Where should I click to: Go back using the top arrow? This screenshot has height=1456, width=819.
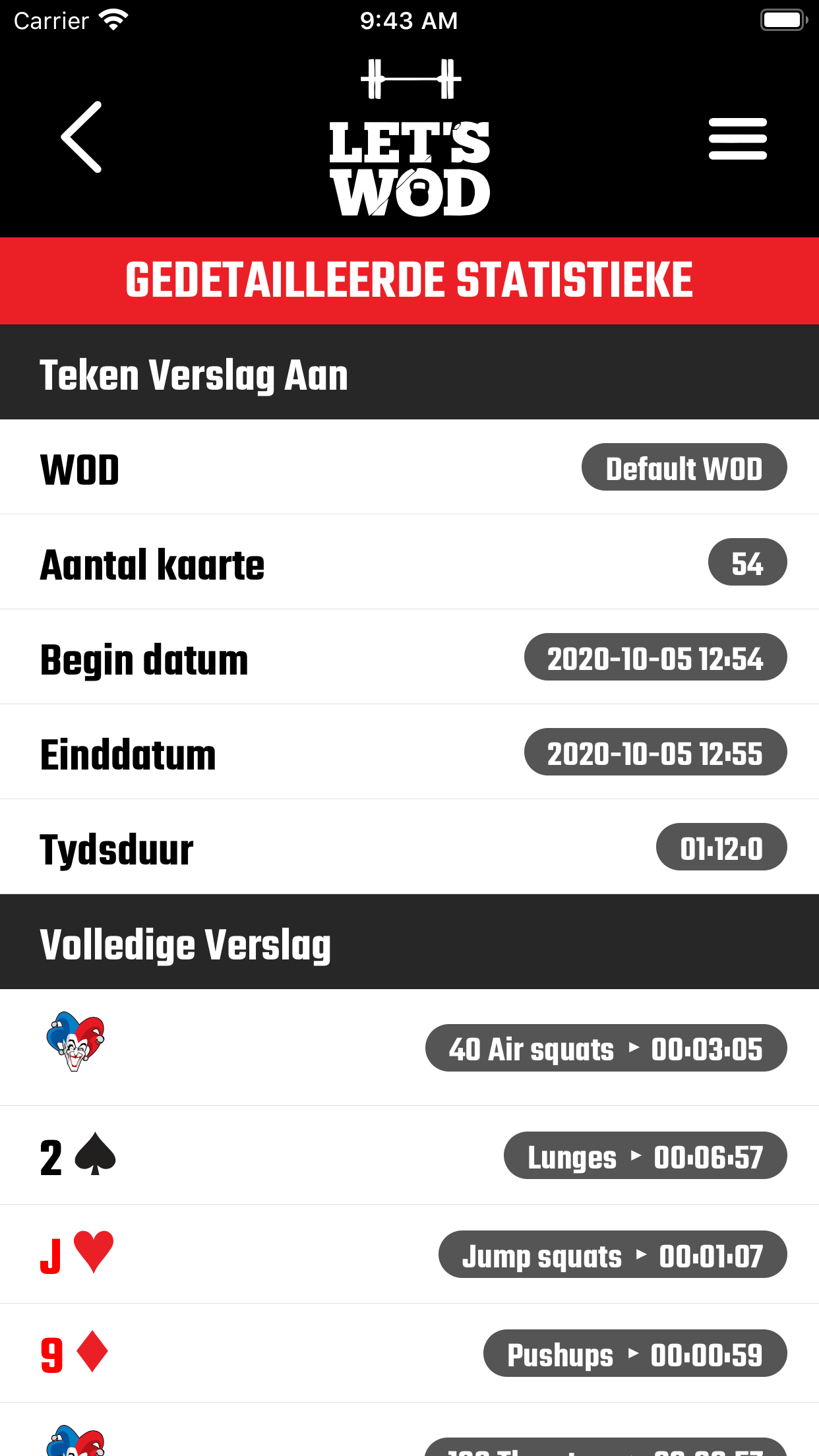point(82,138)
